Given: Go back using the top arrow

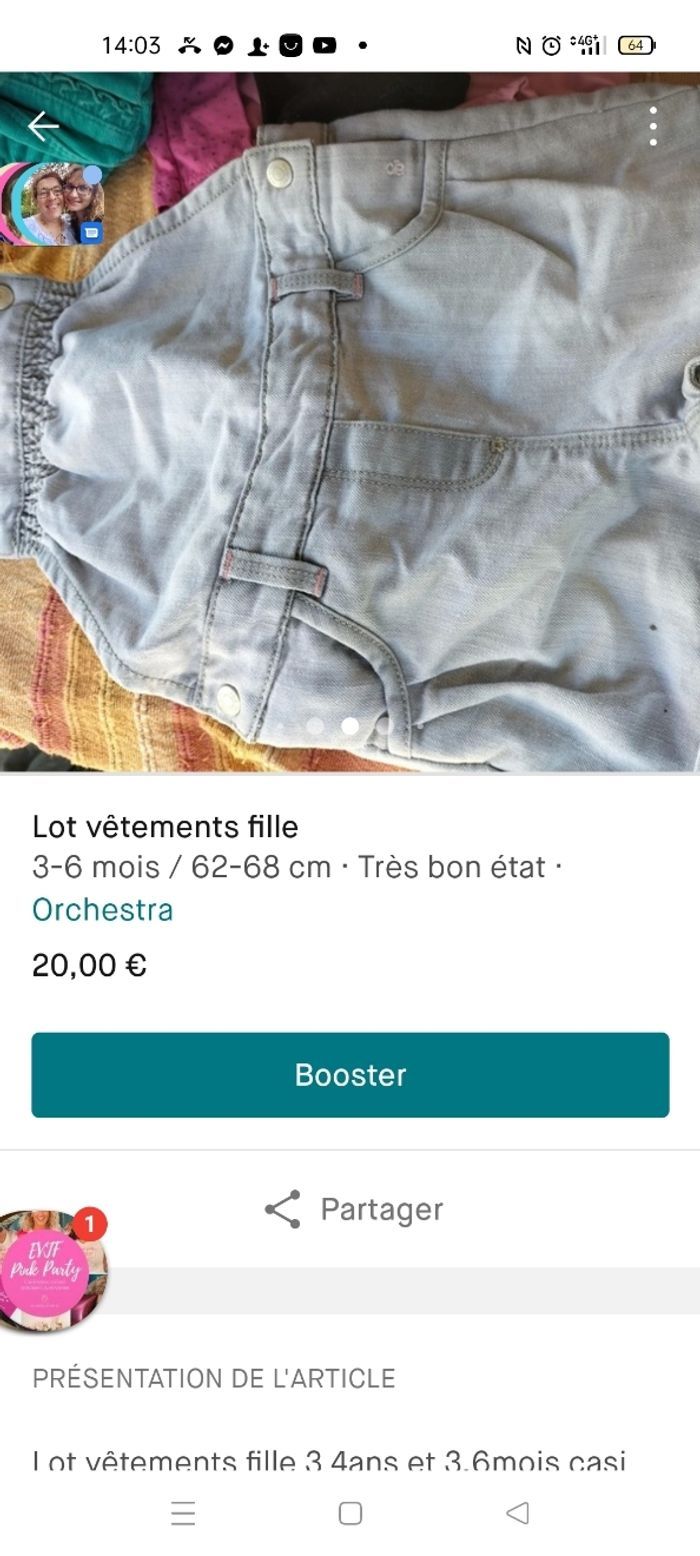Looking at the screenshot, I should click(43, 126).
